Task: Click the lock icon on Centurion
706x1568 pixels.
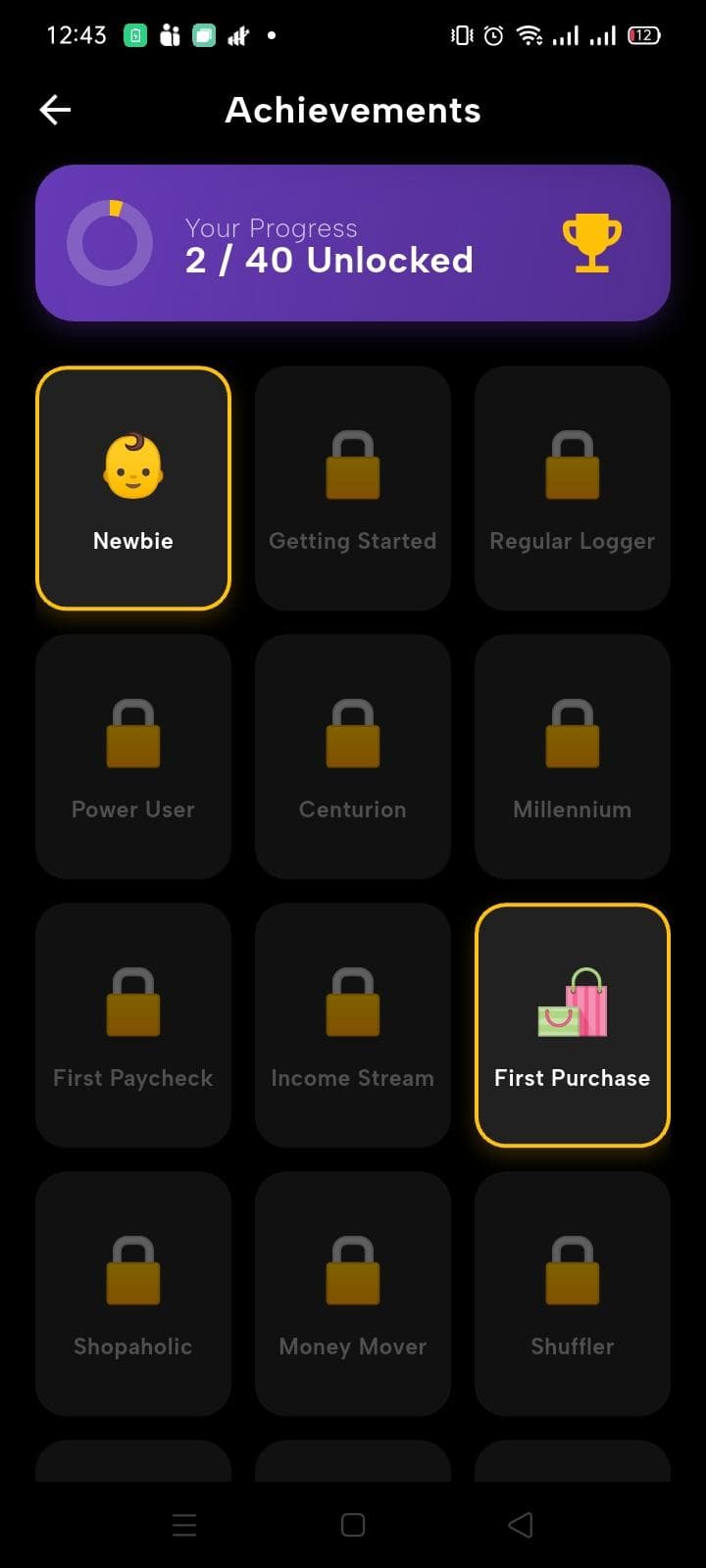Action: tap(352, 735)
